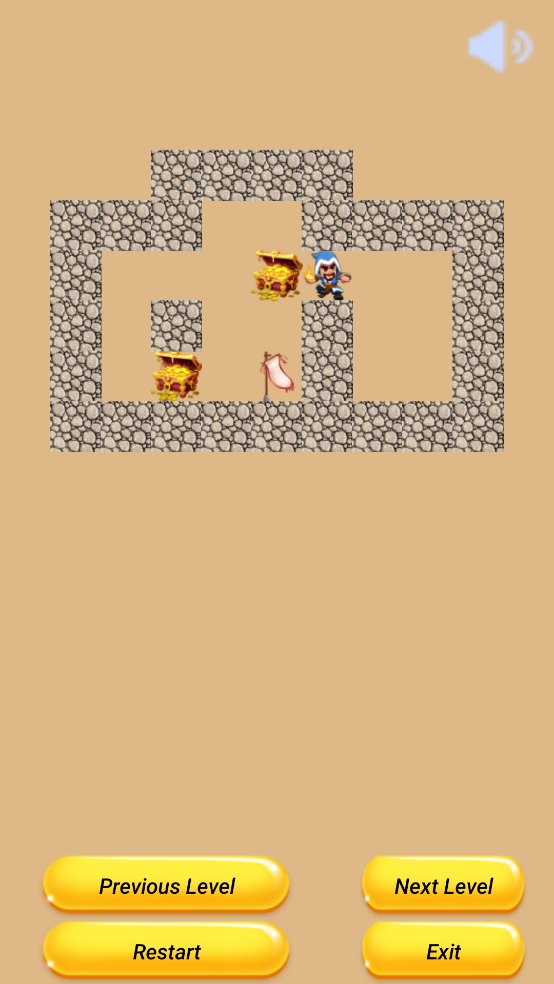Viewport: 554px width, 984px height.
Task: Exit the game
Action: 444,950
